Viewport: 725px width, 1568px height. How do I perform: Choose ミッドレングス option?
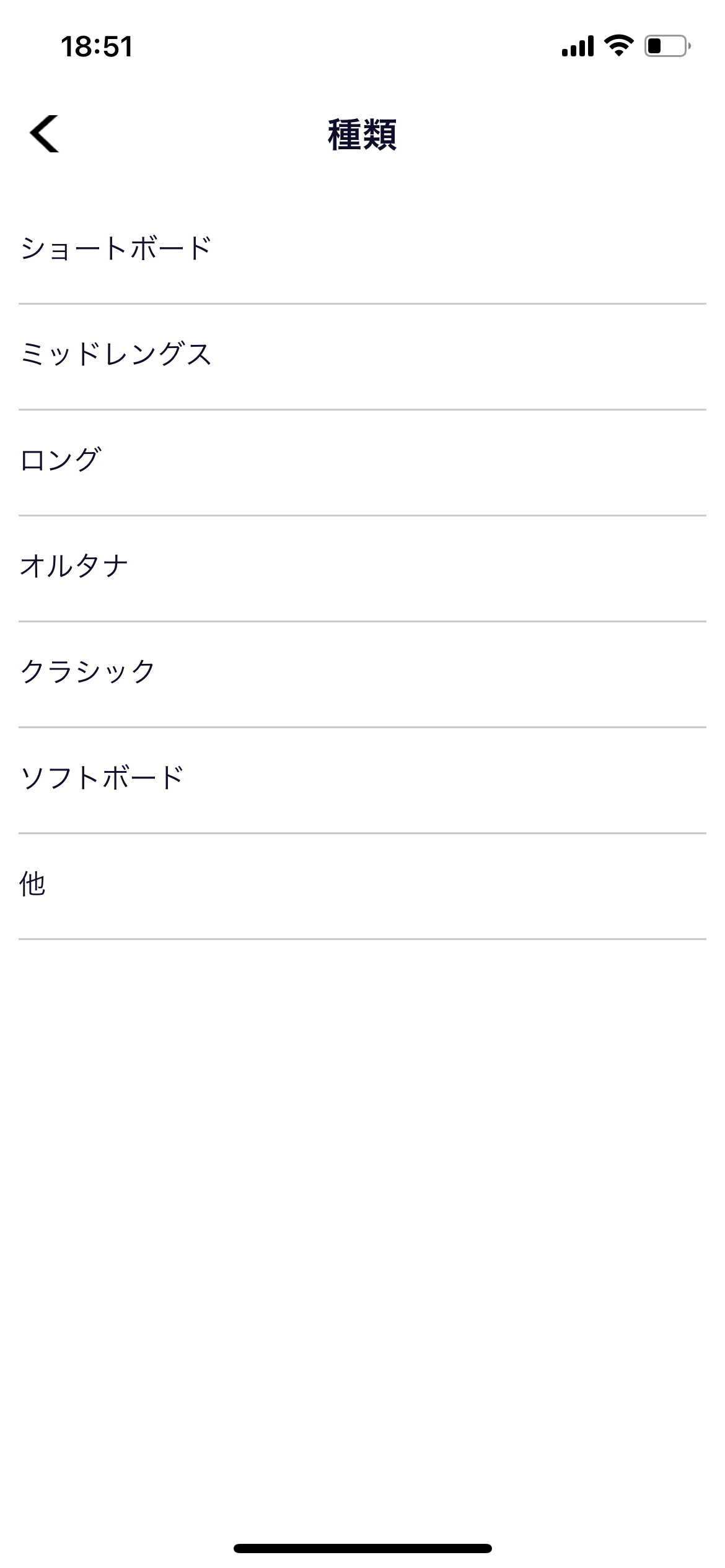click(x=362, y=357)
